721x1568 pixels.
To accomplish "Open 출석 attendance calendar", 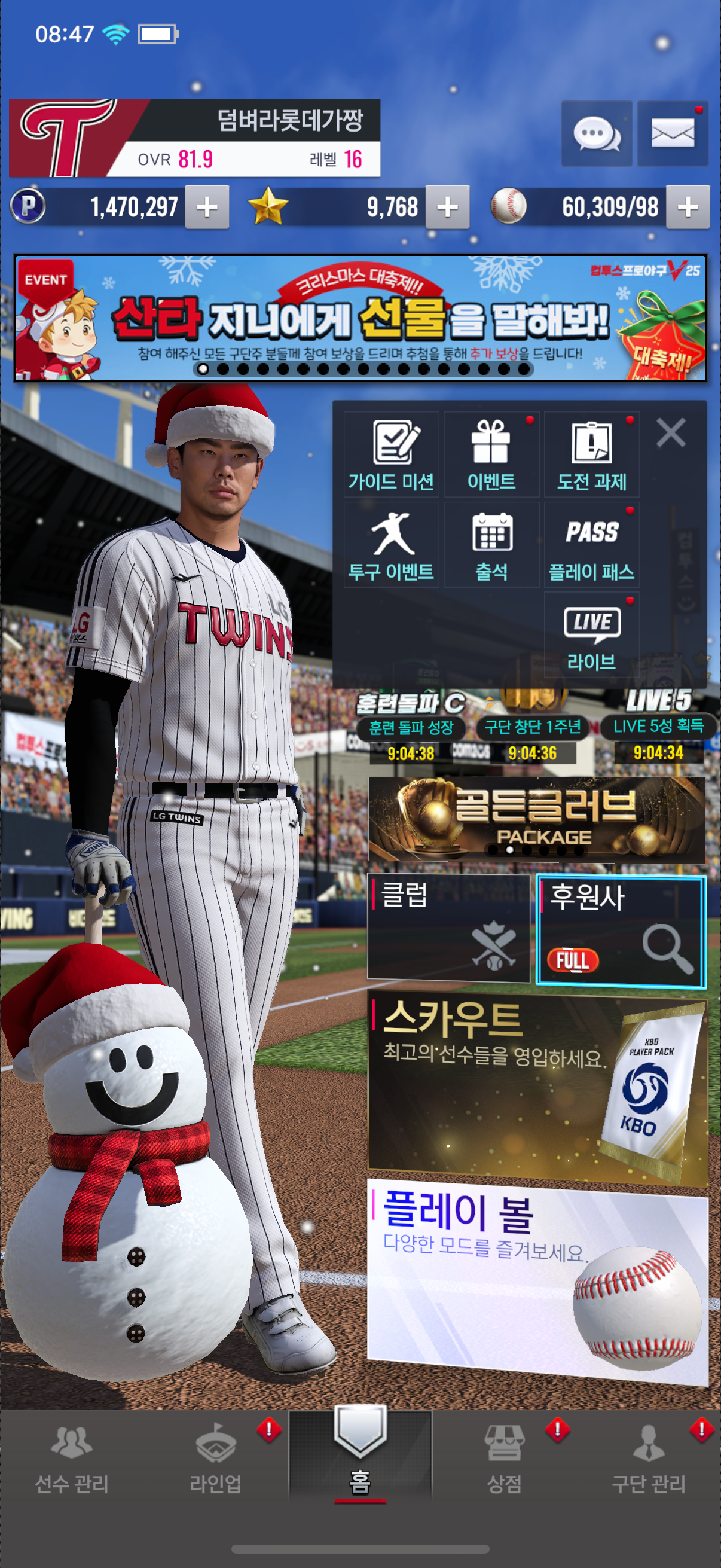I will pos(491,545).
